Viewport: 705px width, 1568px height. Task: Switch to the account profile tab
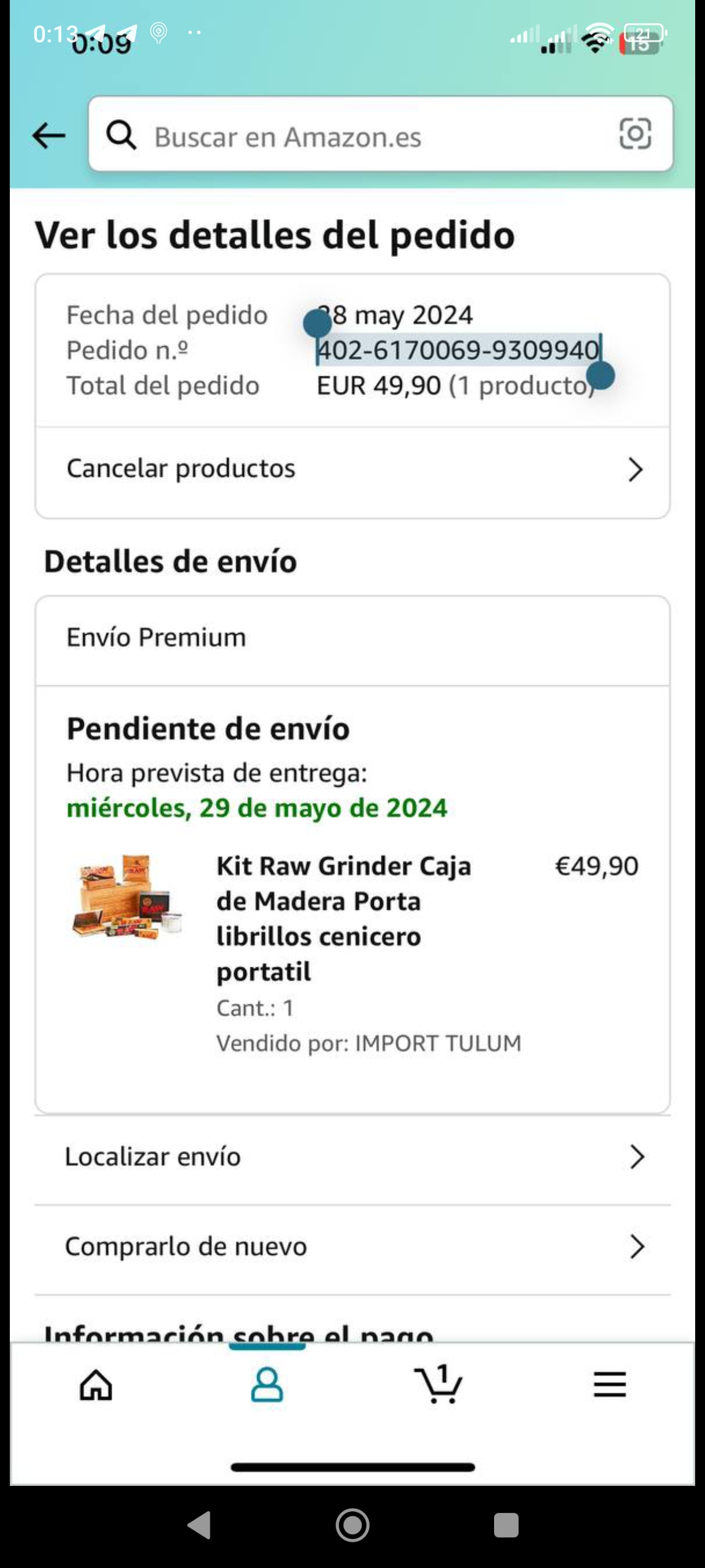point(267,1385)
